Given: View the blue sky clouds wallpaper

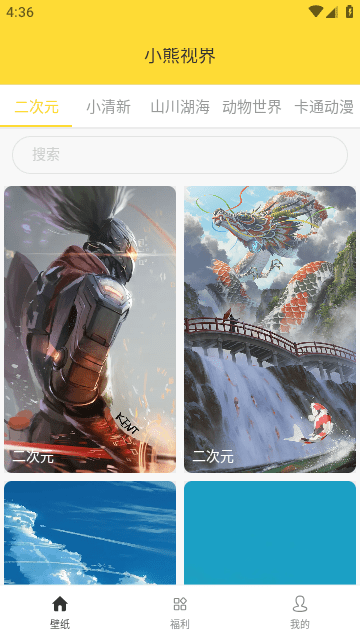Looking at the screenshot, I should tap(90, 533).
